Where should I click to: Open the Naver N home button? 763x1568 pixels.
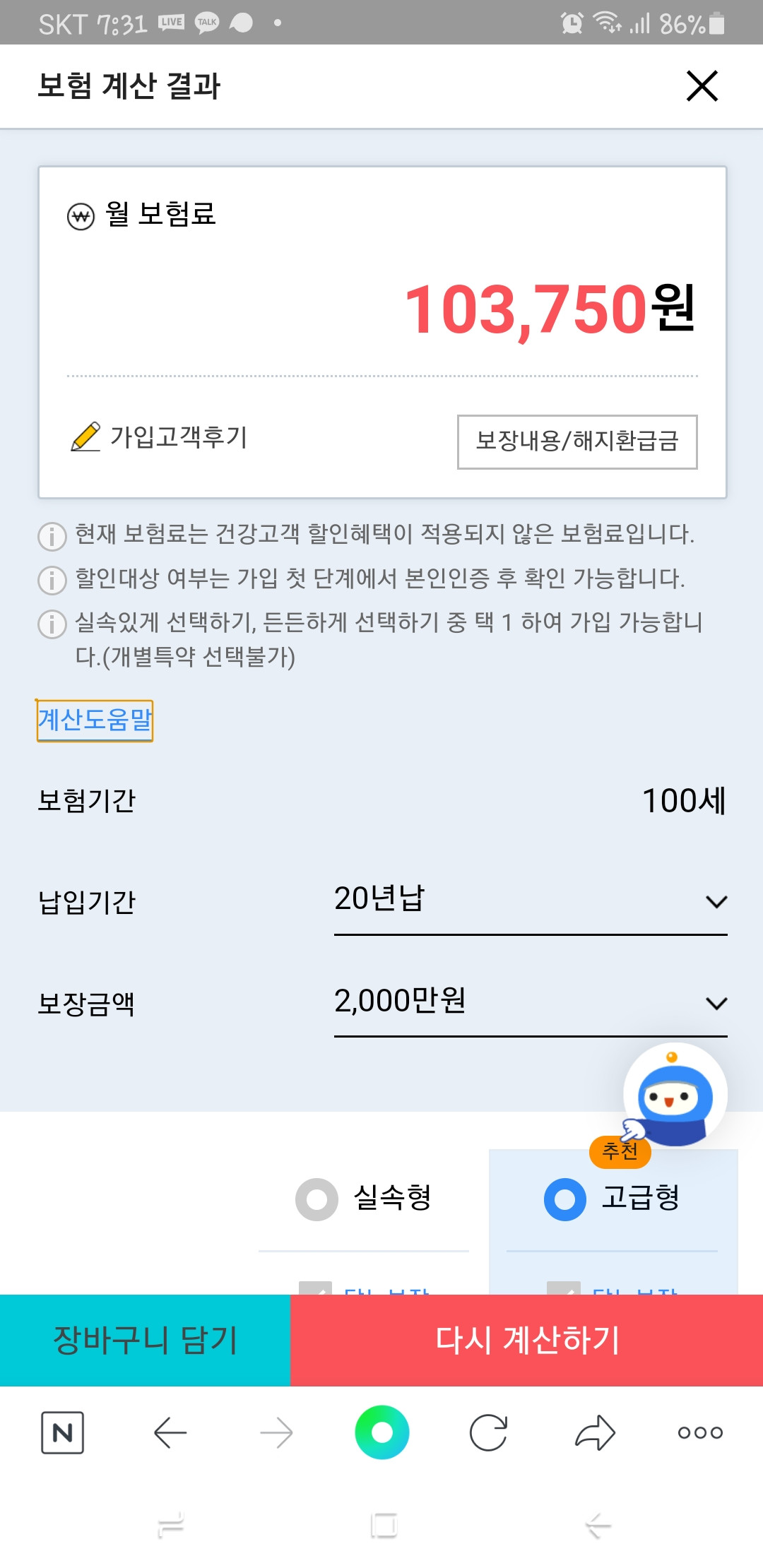click(62, 1432)
